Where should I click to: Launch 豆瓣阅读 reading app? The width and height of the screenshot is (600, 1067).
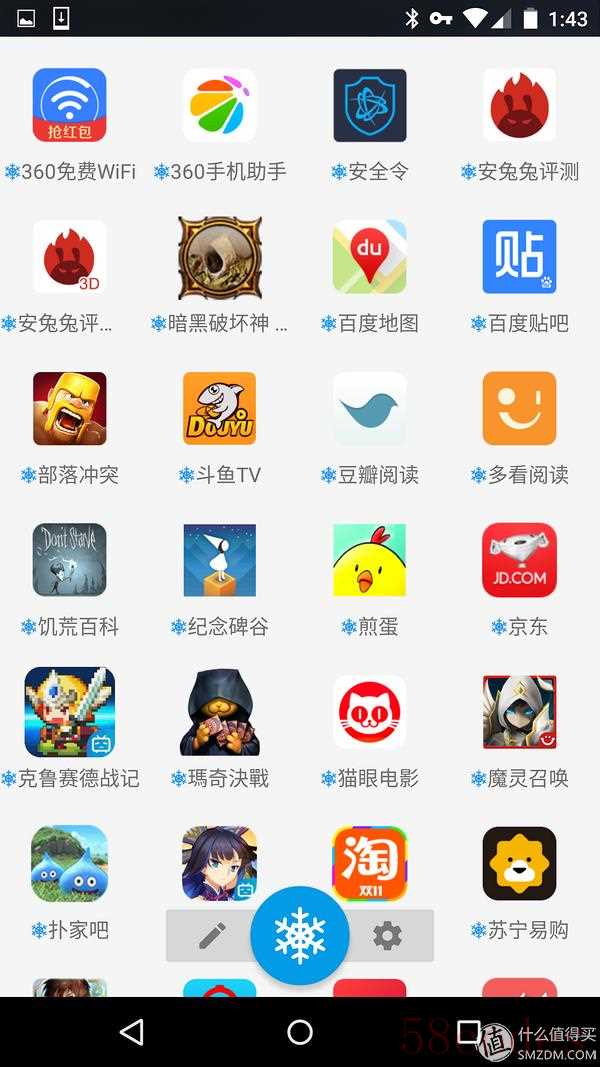coord(369,409)
